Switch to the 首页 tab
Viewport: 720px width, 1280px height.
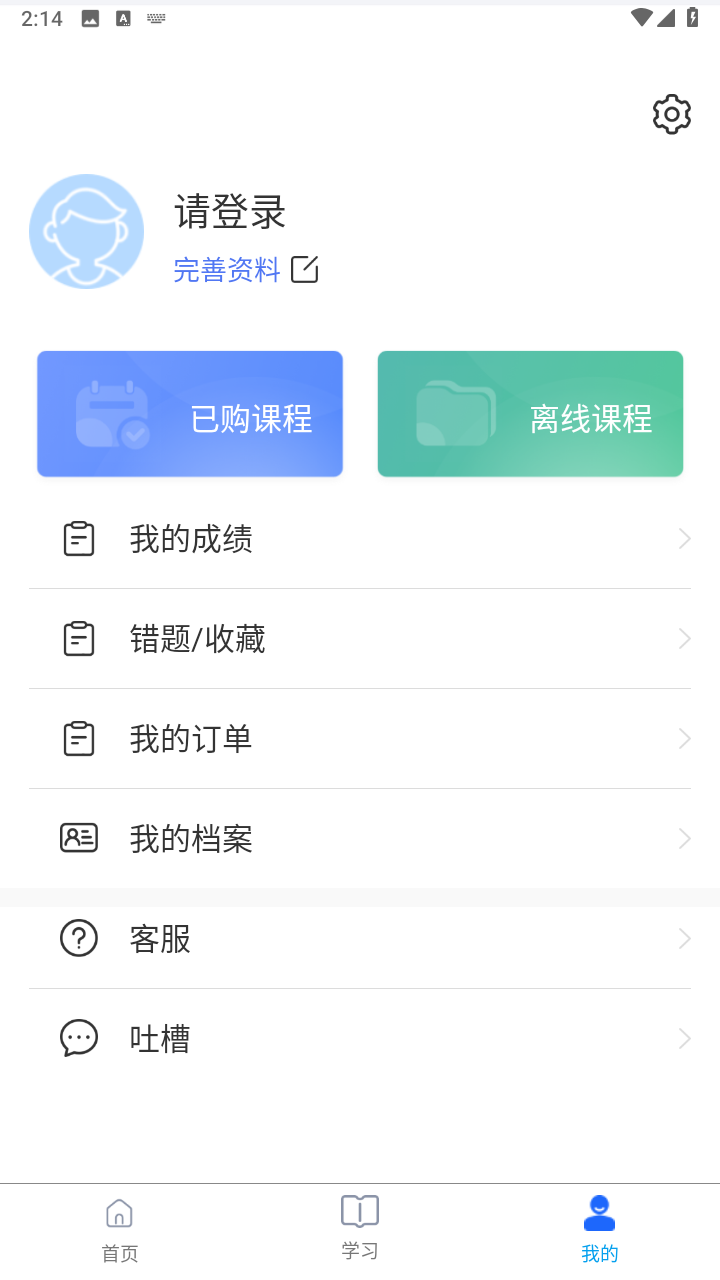click(x=120, y=1231)
